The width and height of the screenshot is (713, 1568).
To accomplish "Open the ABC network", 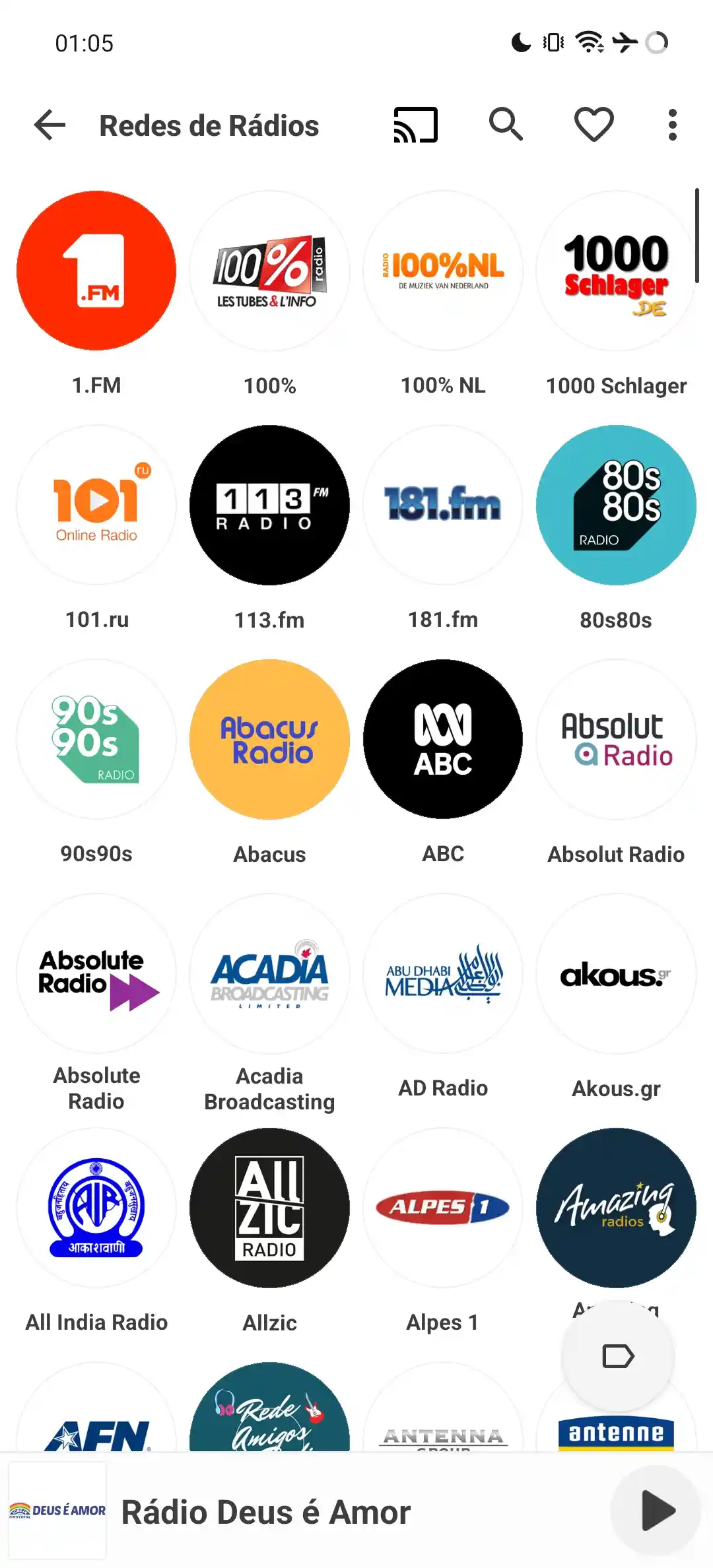I will 443,739.
